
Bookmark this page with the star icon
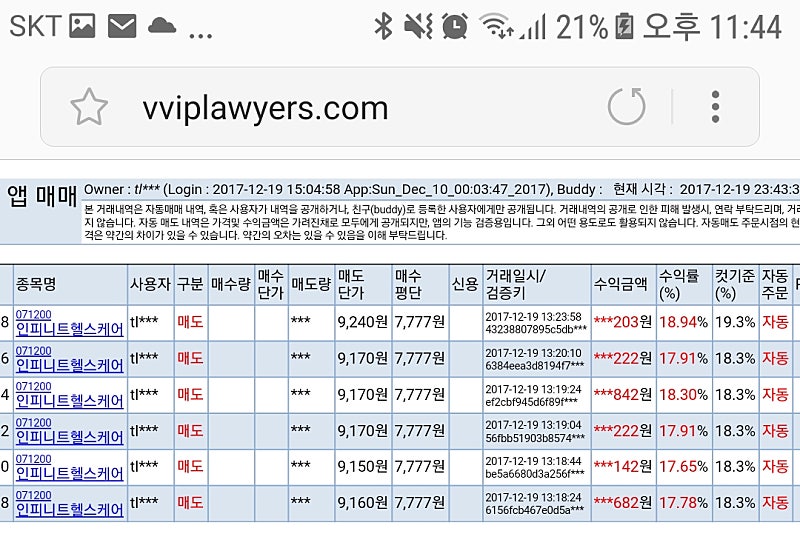pyautogui.click(x=89, y=107)
